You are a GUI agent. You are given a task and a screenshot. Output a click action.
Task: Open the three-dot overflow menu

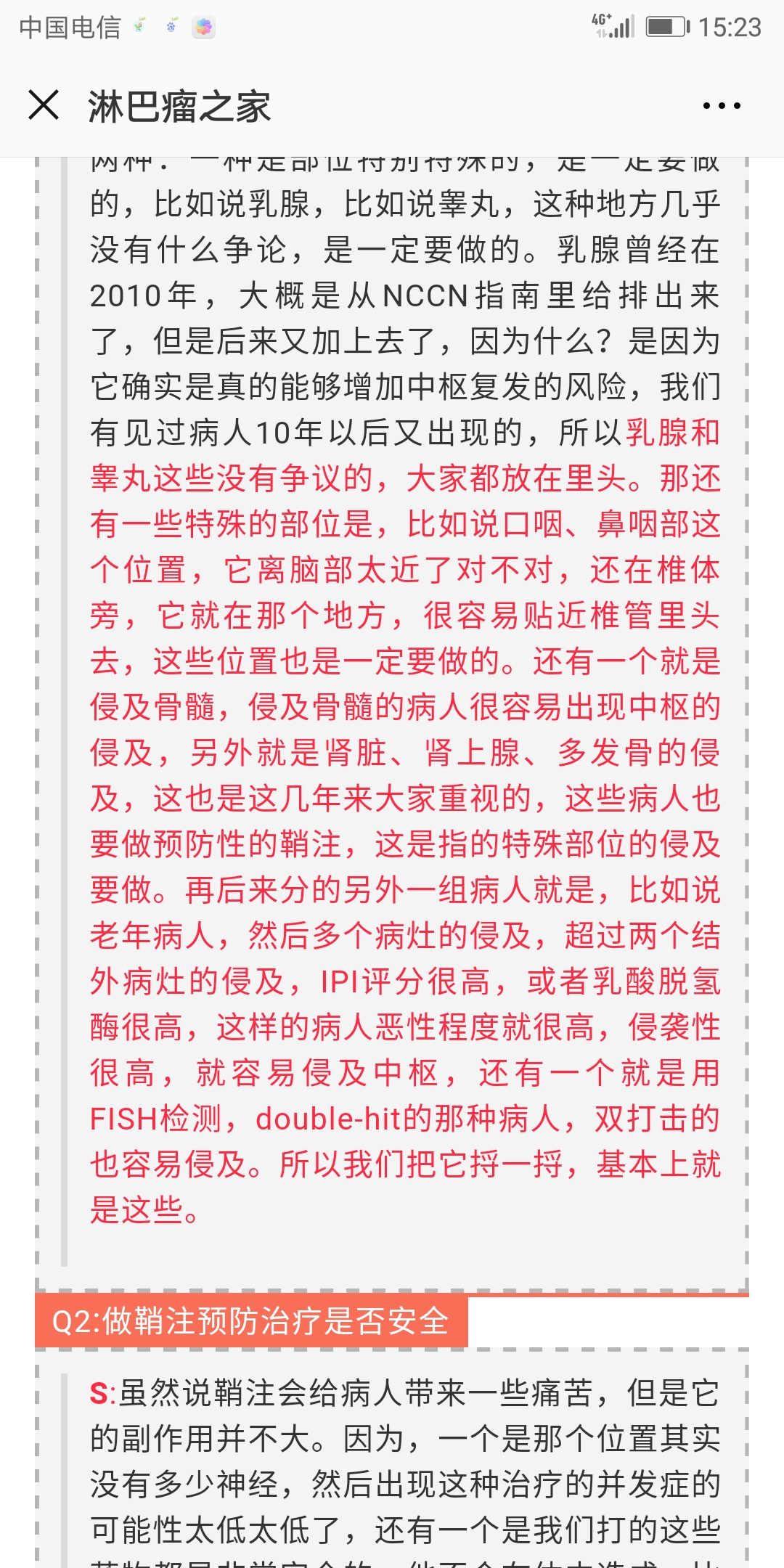click(721, 106)
